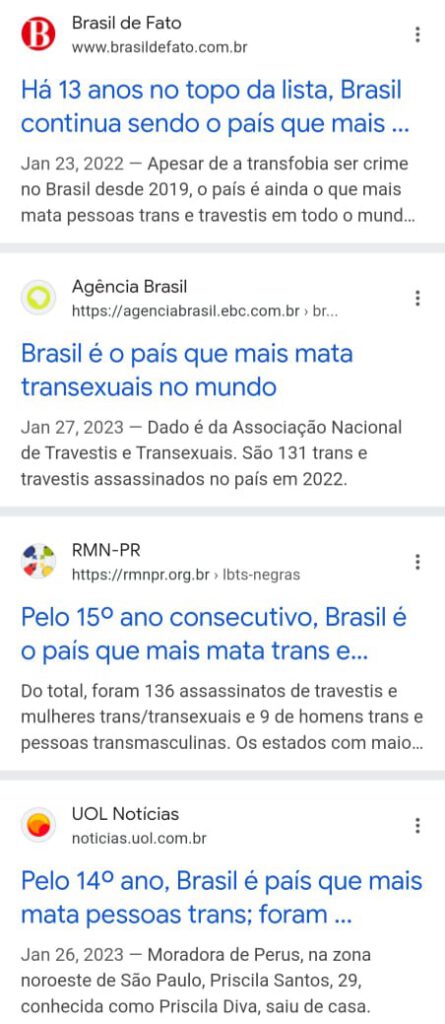
Task: Open 'Brasil é o país que mais mata transexuais' result
Action: pos(187,370)
